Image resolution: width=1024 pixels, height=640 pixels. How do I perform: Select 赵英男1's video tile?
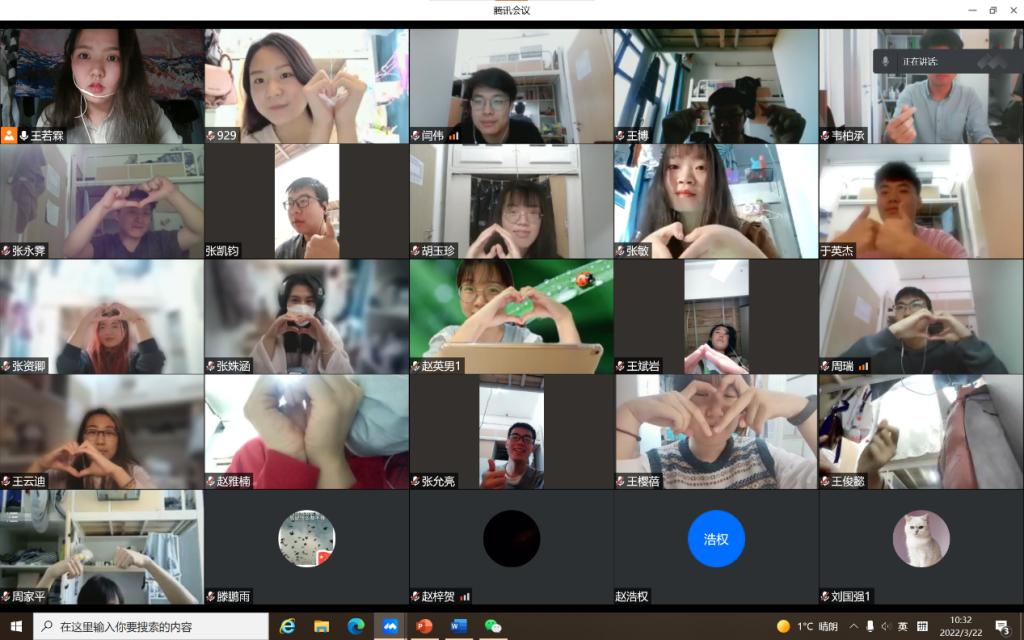511,316
